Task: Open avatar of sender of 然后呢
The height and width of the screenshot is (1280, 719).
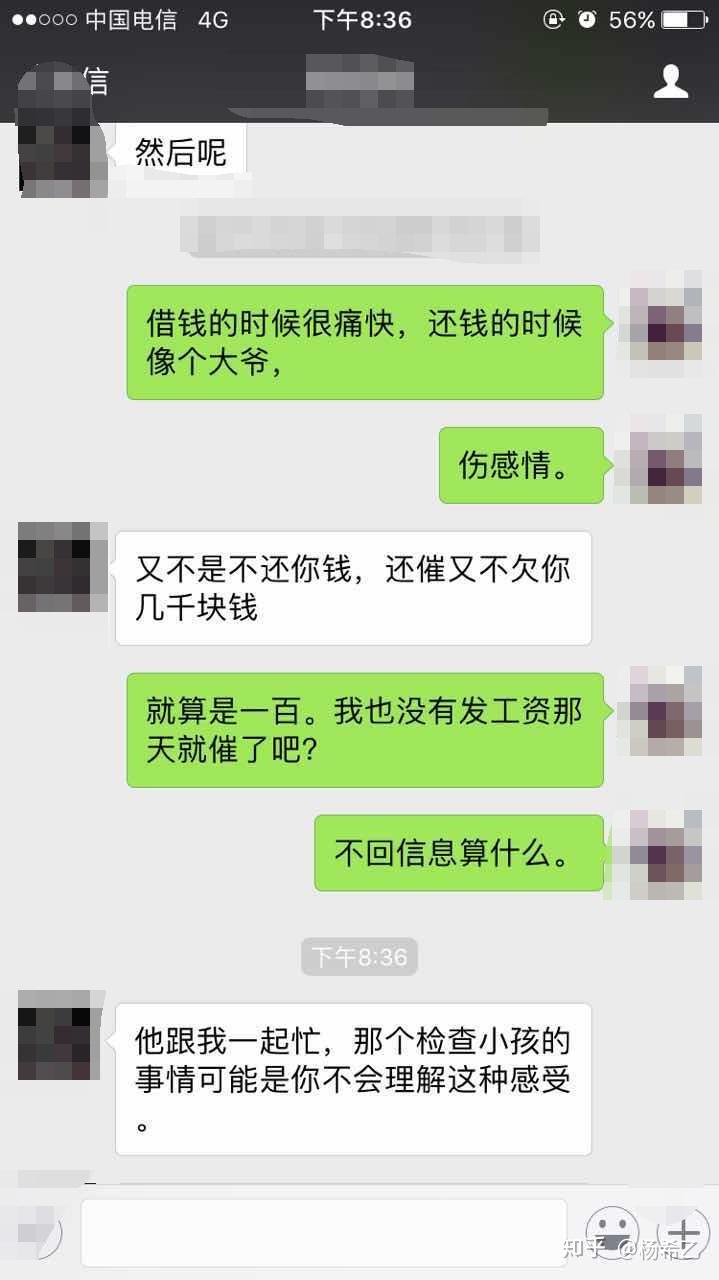Action: pyautogui.click(x=62, y=150)
